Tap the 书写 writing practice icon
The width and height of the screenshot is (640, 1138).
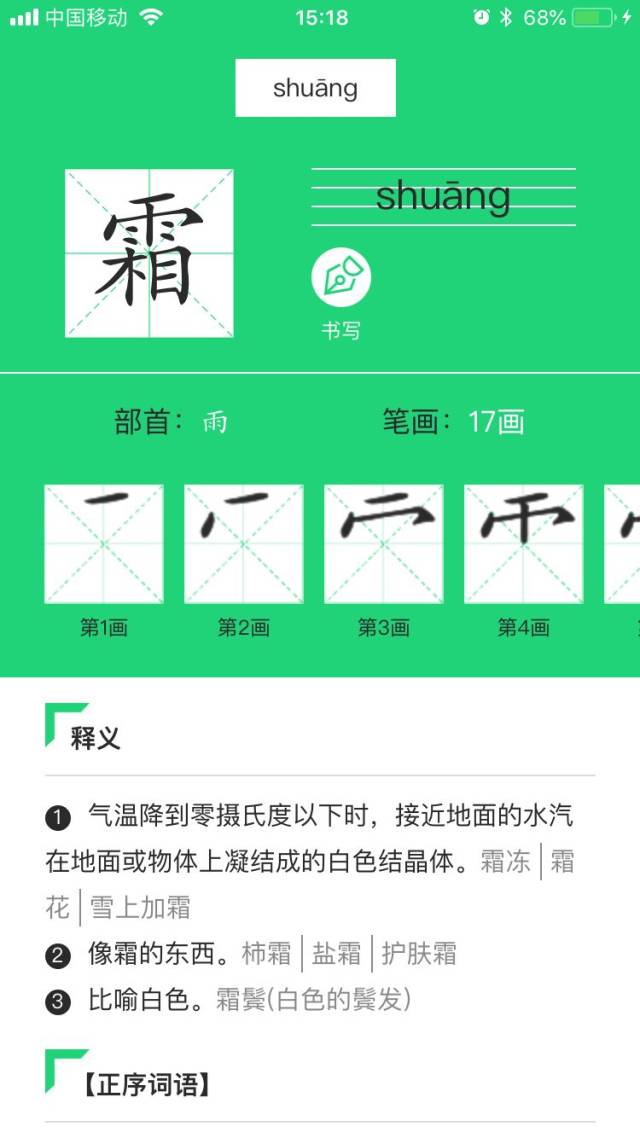341,279
